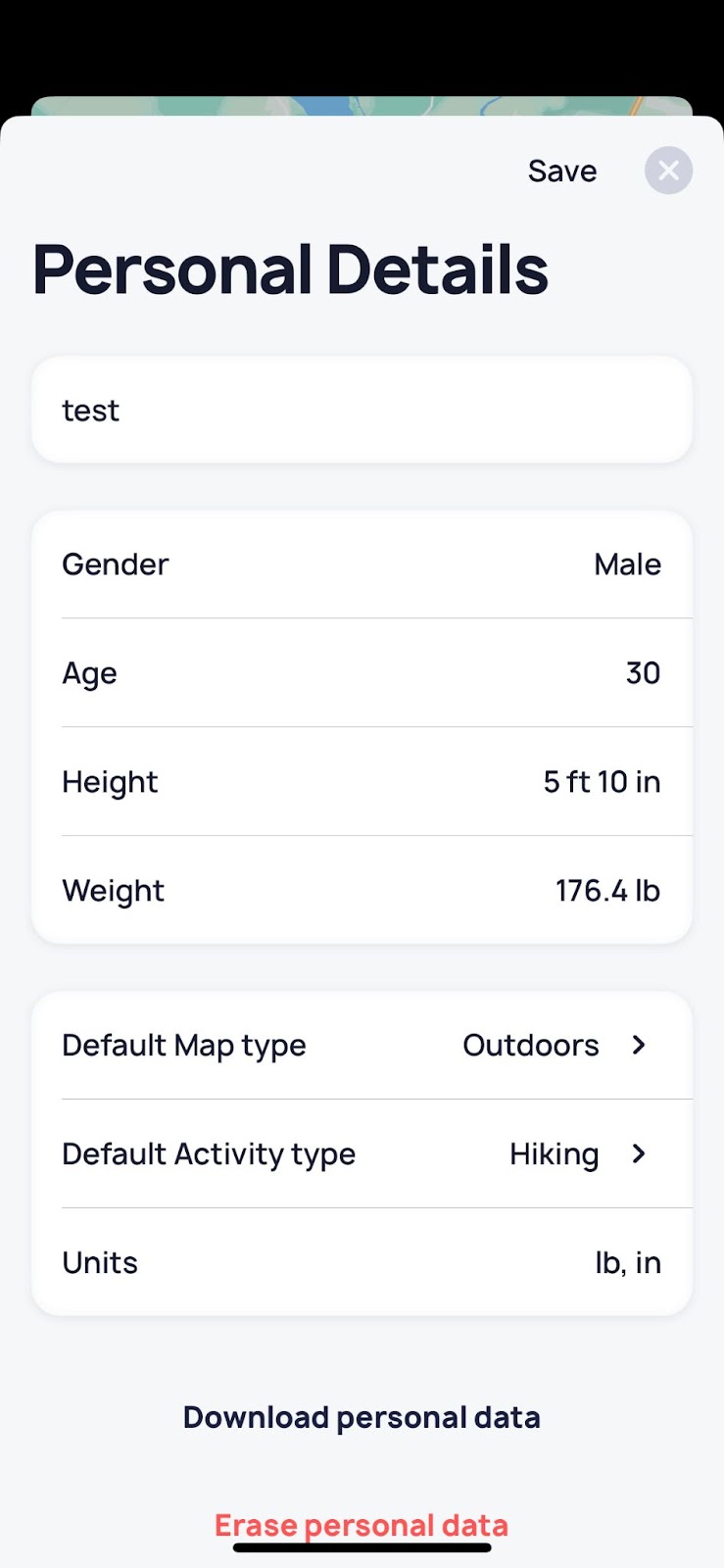Image resolution: width=724 pixels, height=1568 pixels.
Task: Change the Gender setting
Action: pos(362,564)
